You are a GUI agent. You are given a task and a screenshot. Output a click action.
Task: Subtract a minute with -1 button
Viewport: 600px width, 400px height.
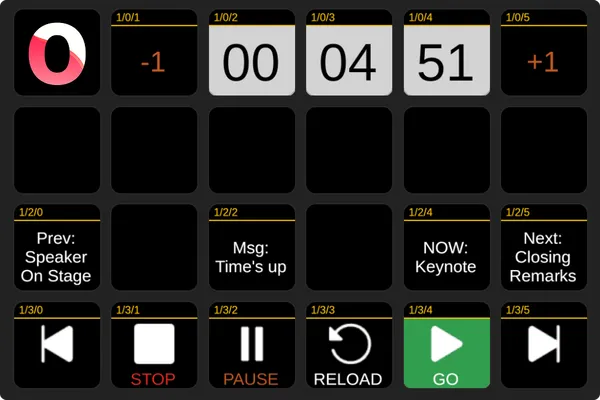(153, 60)
